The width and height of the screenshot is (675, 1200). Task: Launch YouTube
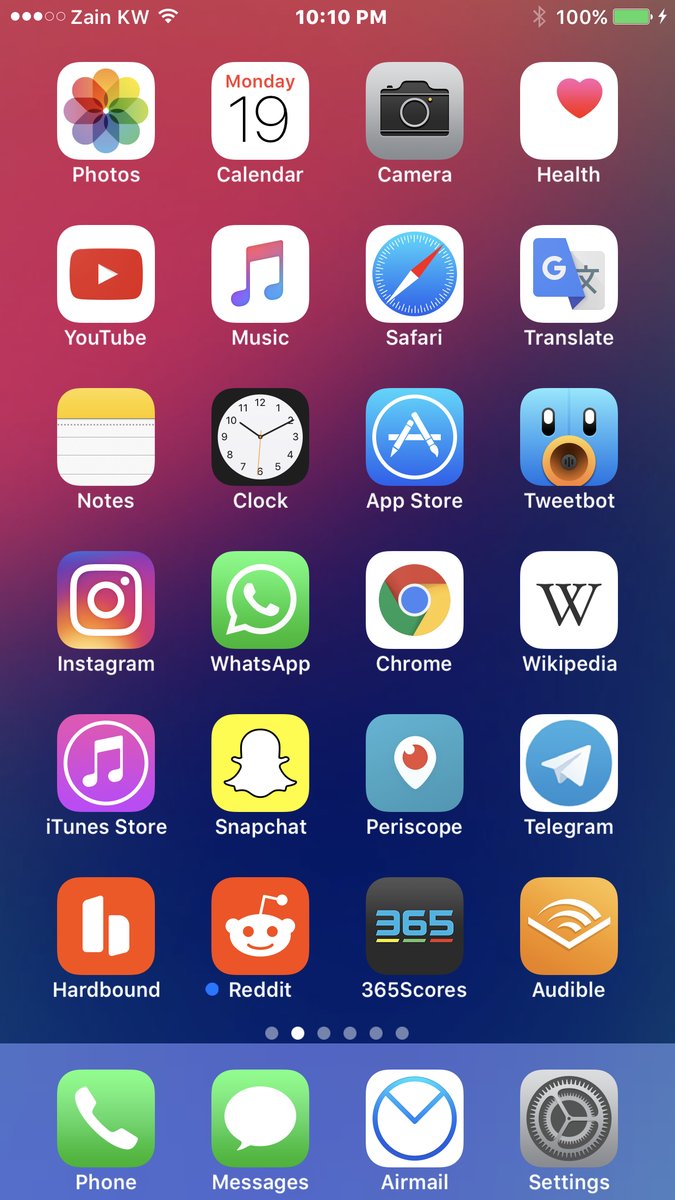[106, 274]
